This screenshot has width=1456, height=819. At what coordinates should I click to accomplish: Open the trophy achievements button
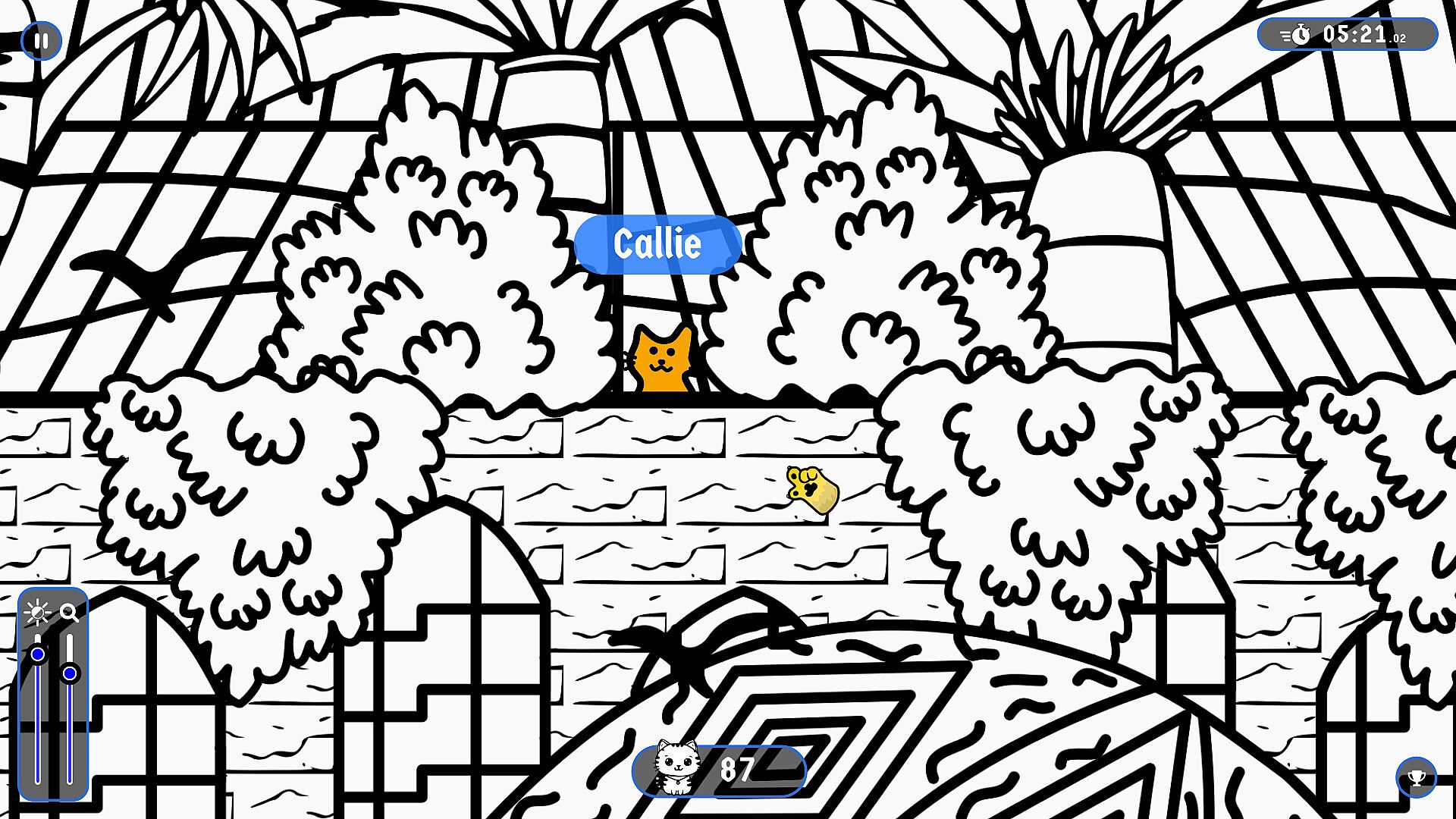tap(1416, 777)
